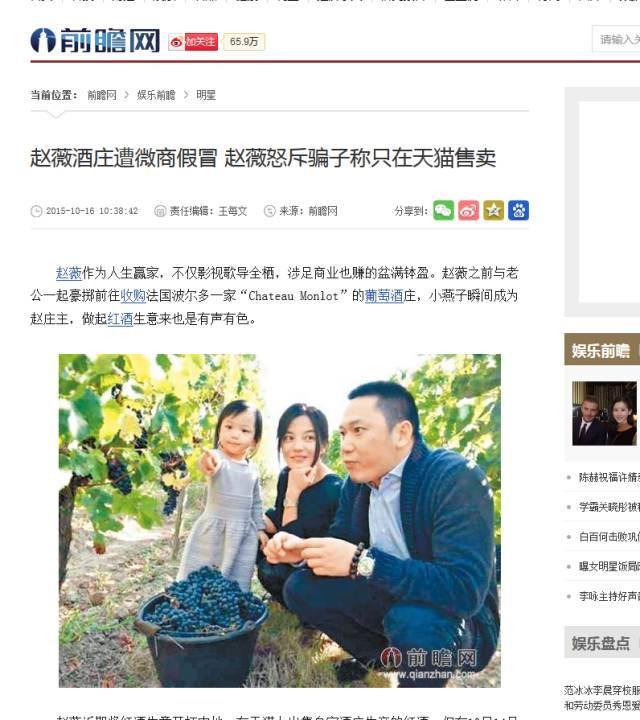The width and height of the screenshot is (640, 720).
Task: Open the 葡萄酒 keyword link
Action: pyautogui.click(x=384, y=296)
